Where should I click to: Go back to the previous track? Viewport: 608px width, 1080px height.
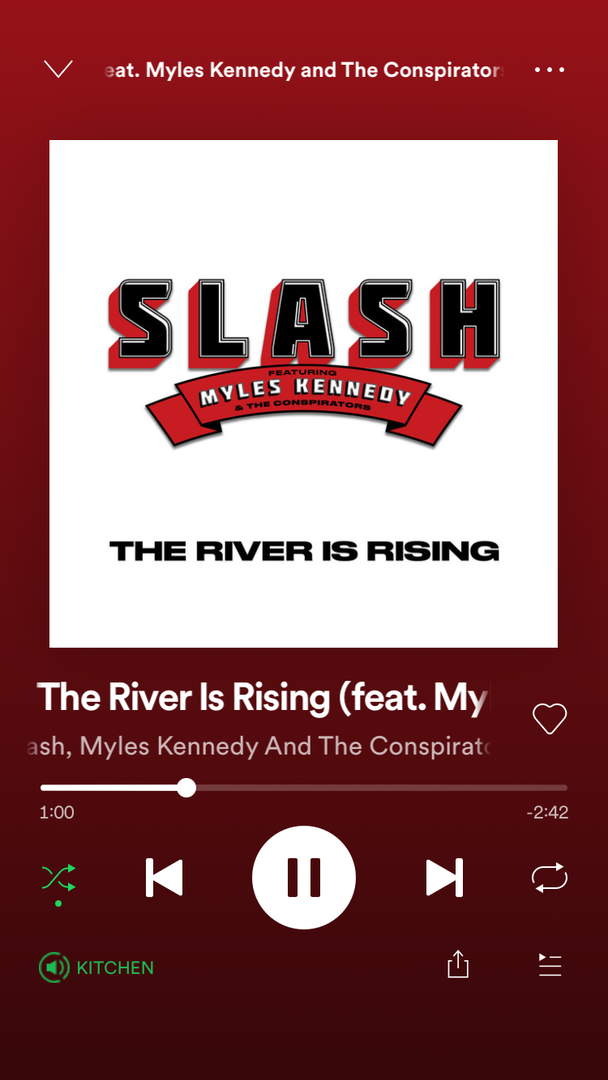pos(164,878)
